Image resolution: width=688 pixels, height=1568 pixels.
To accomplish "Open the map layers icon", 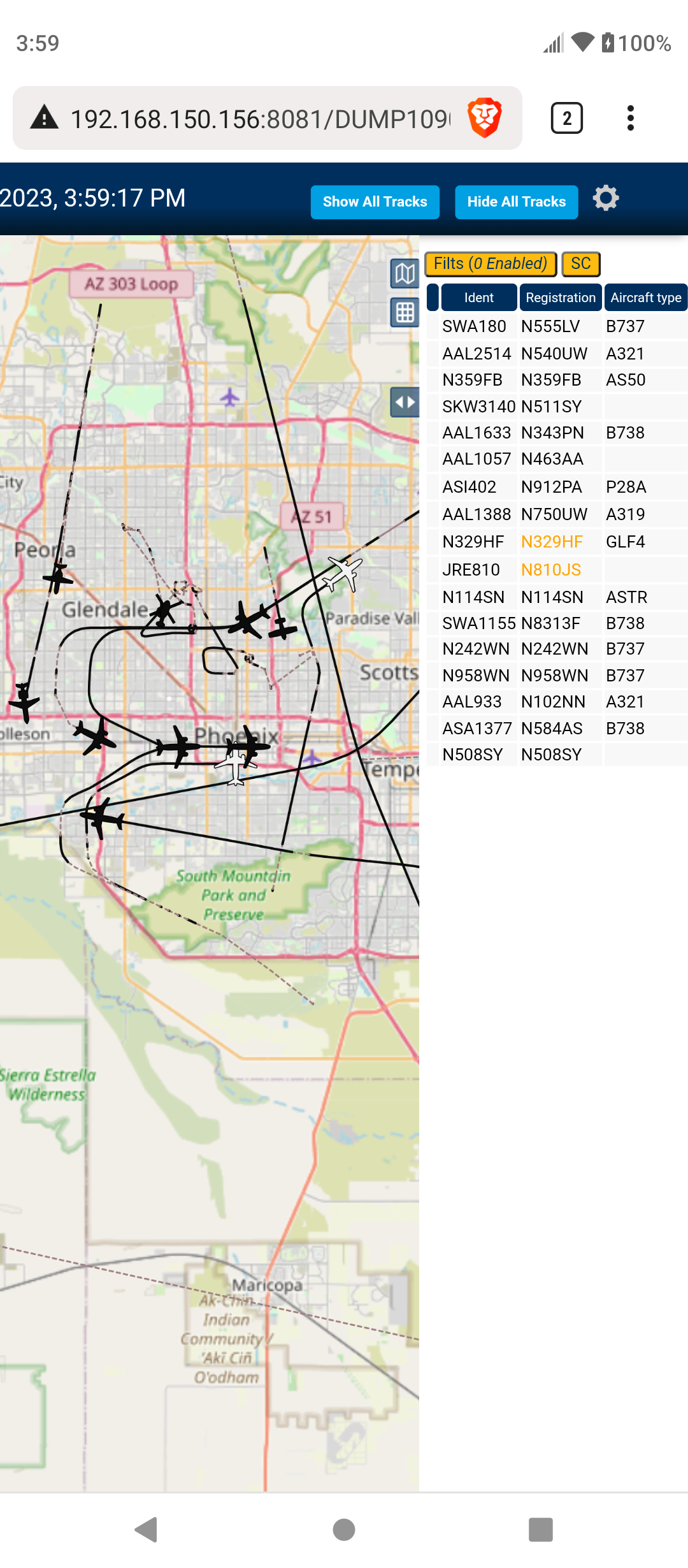I will coord(405,274).
